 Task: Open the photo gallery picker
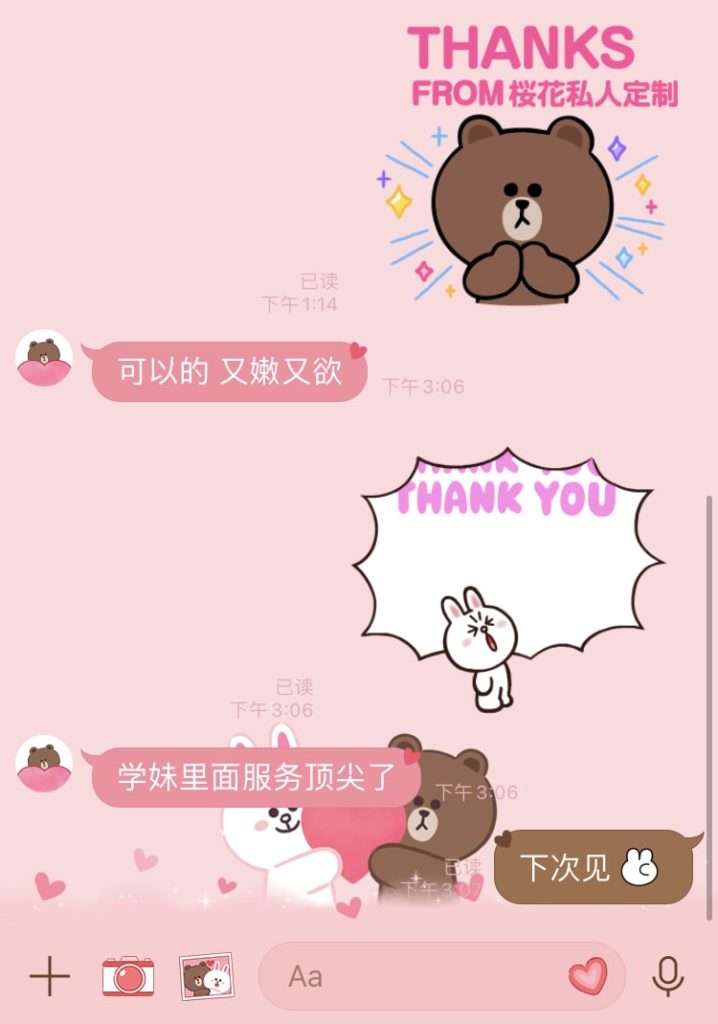coord(206,976)
